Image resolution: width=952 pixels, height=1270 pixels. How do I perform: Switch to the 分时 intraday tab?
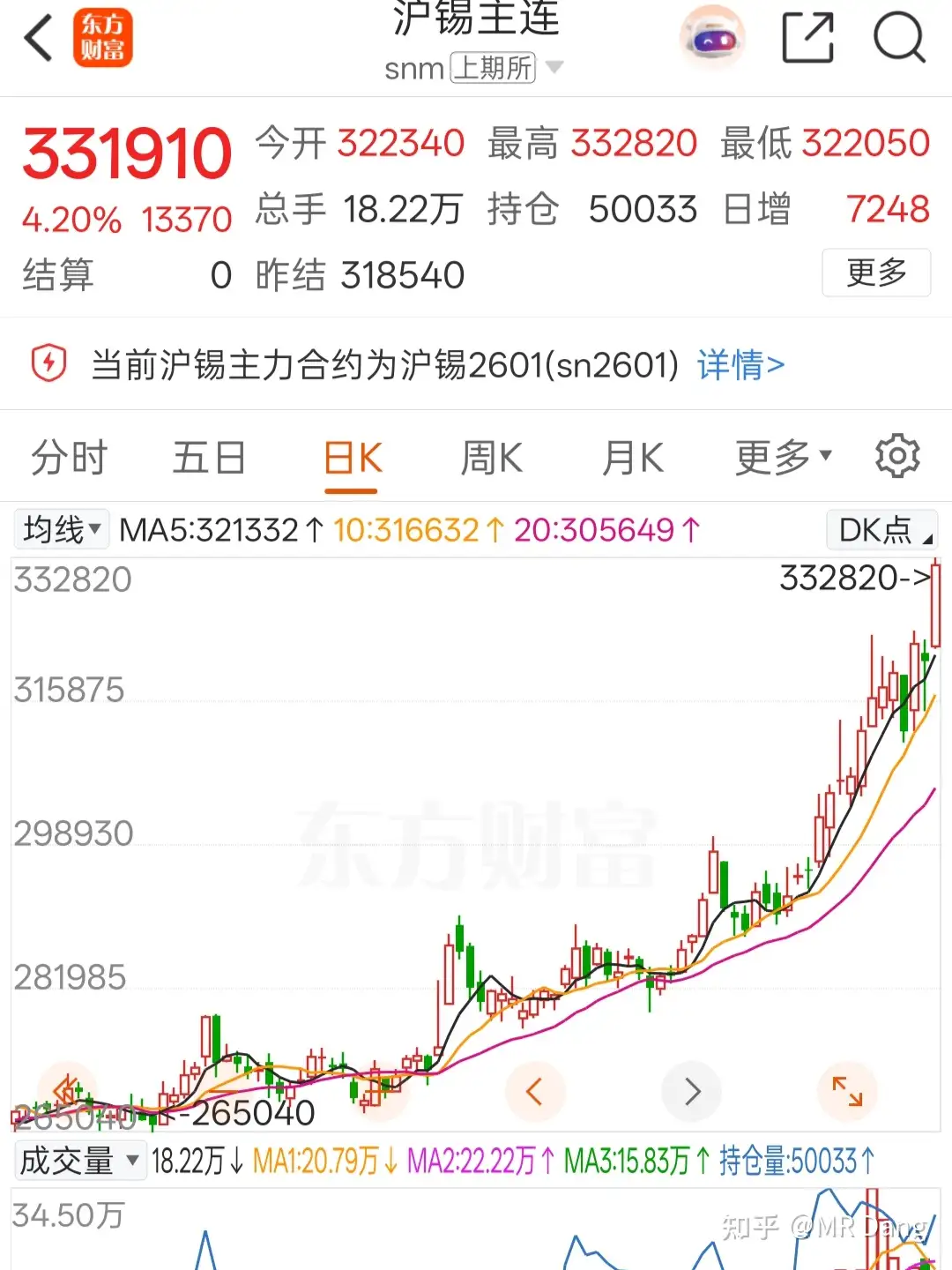(68, 457)
